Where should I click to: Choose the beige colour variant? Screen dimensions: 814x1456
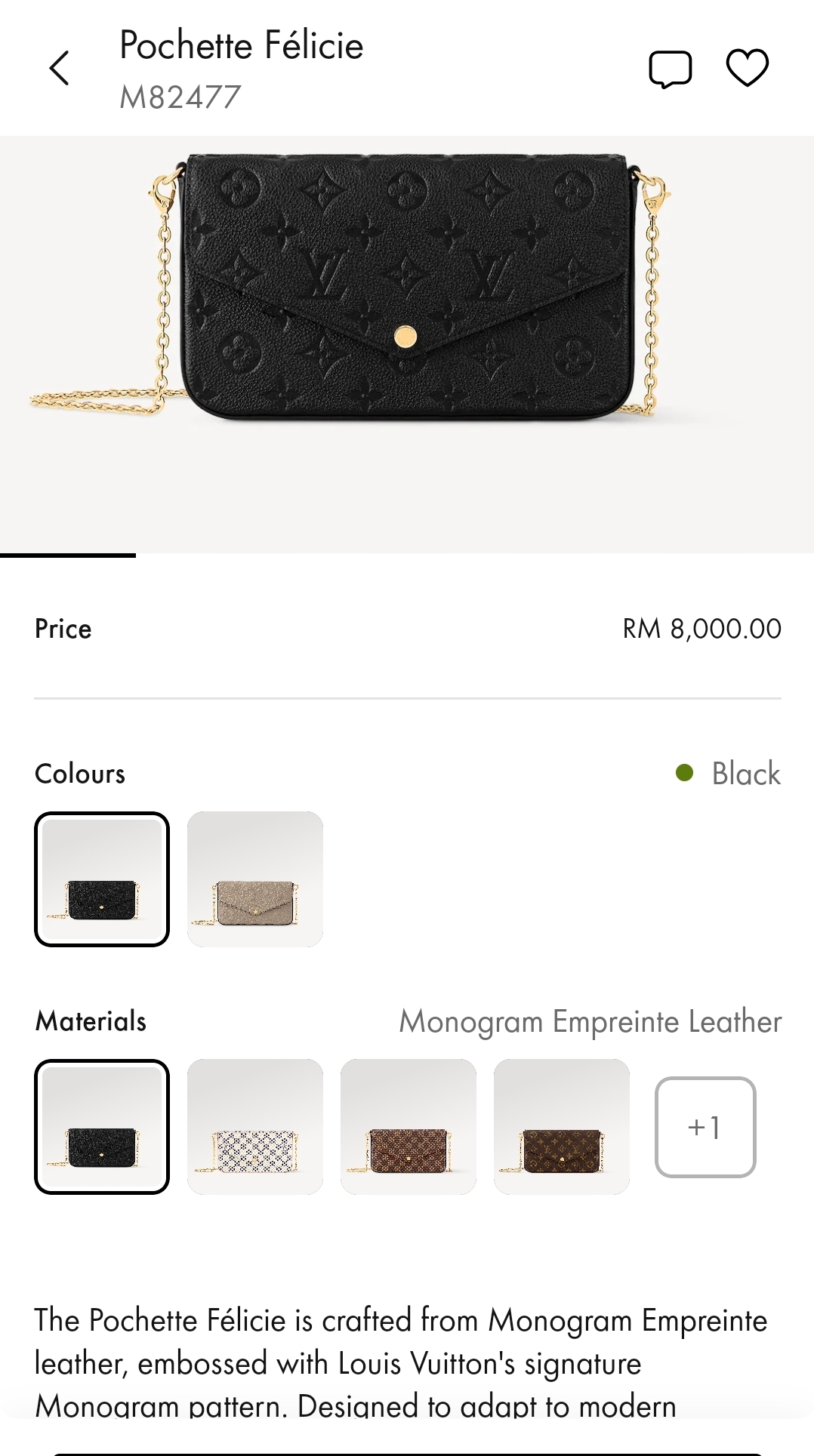pos(255,879)
